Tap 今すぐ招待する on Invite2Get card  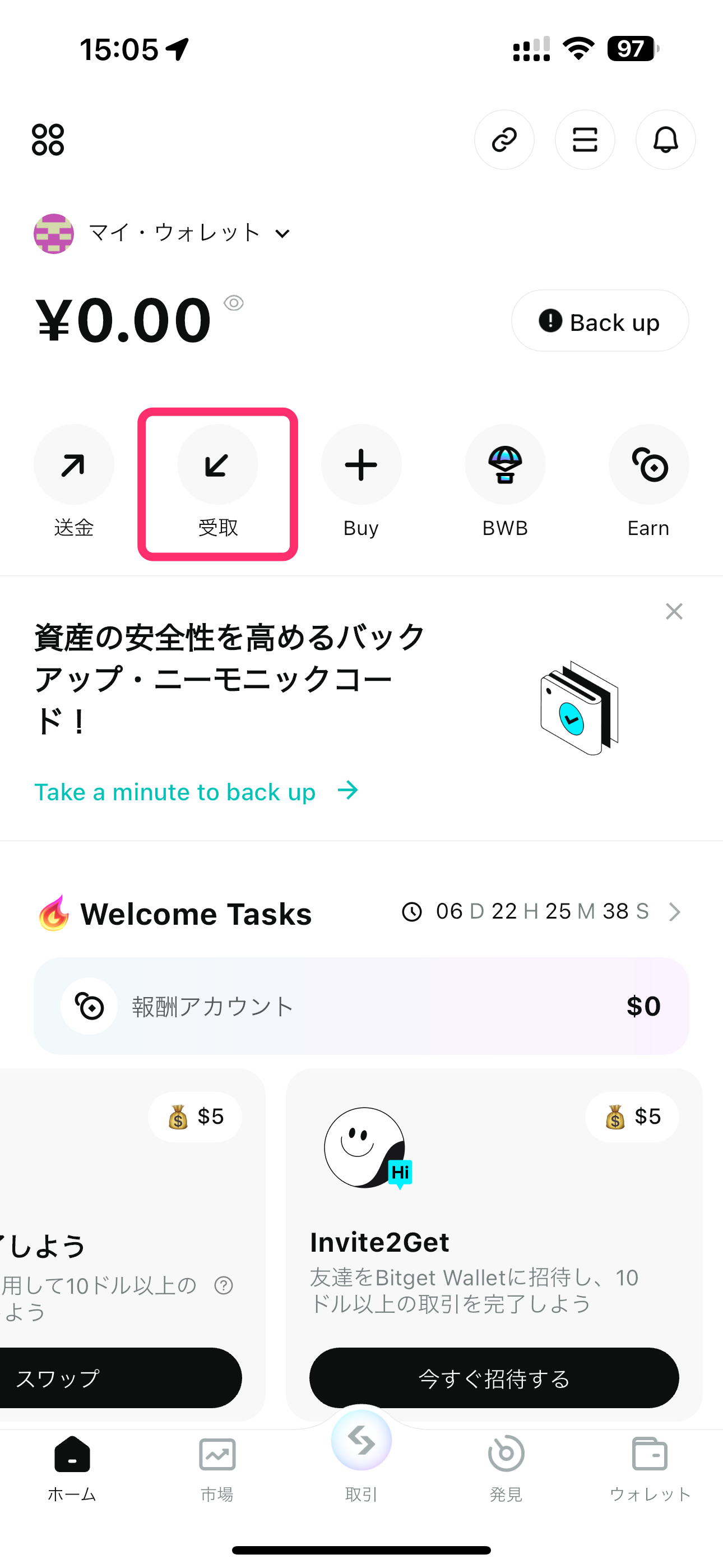pos(494,1377)
